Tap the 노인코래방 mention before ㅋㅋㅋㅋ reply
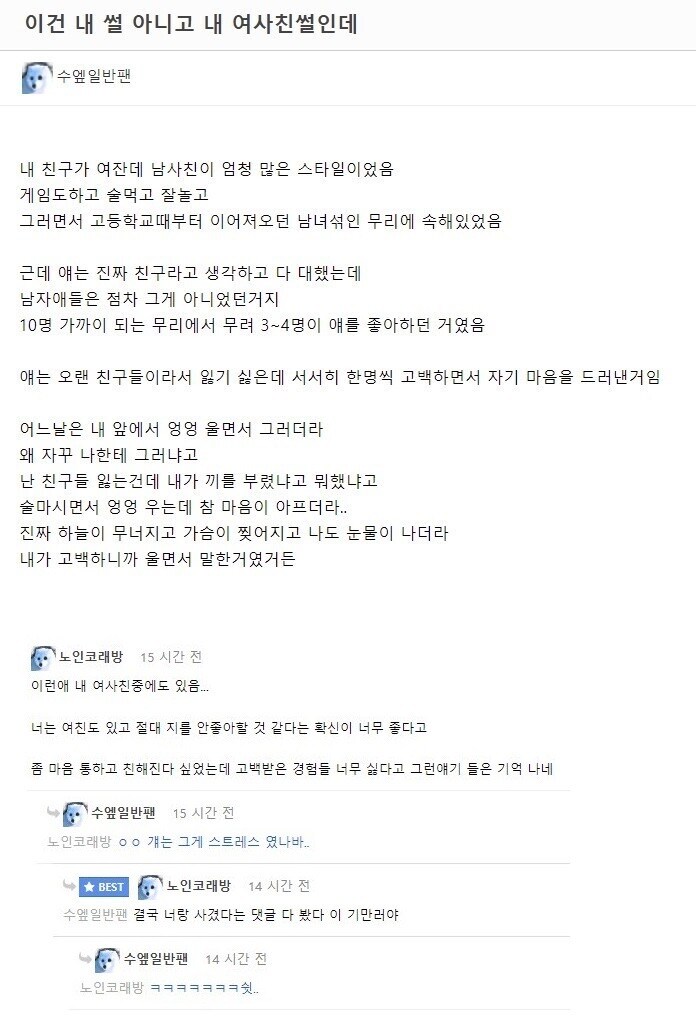Screen dimensions: 696x1024 coord(113,987)
